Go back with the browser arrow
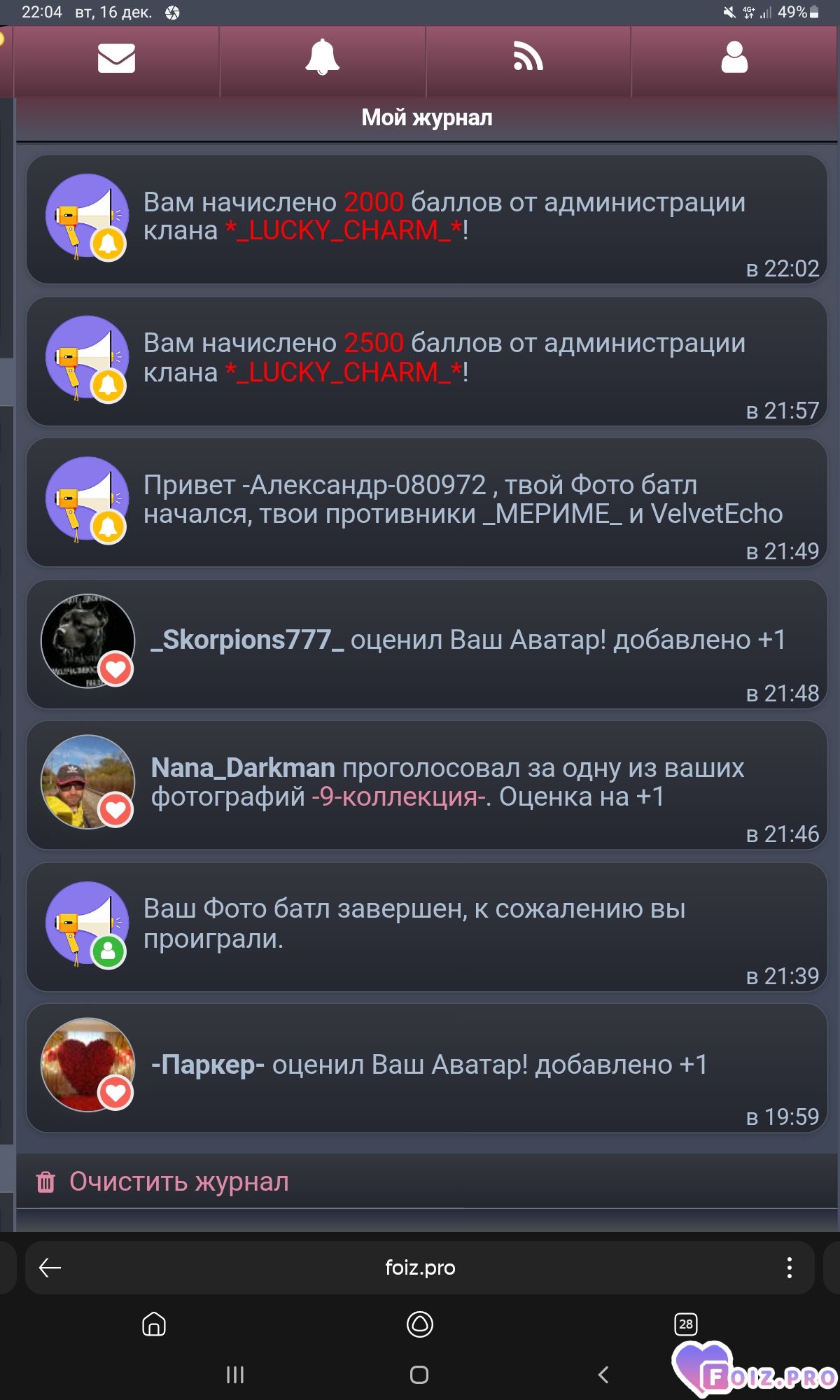Image resolution: width=840 pixels, height=1400 pixels. click(50, 1268)
